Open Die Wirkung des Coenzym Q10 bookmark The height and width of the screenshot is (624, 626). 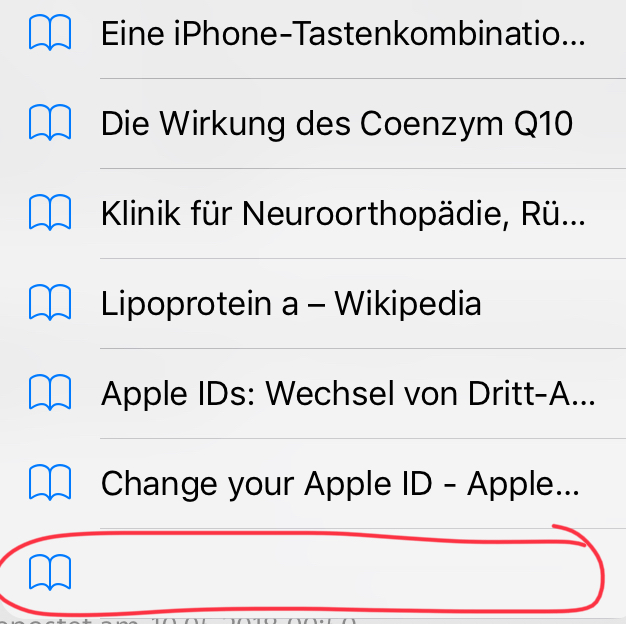313,123
